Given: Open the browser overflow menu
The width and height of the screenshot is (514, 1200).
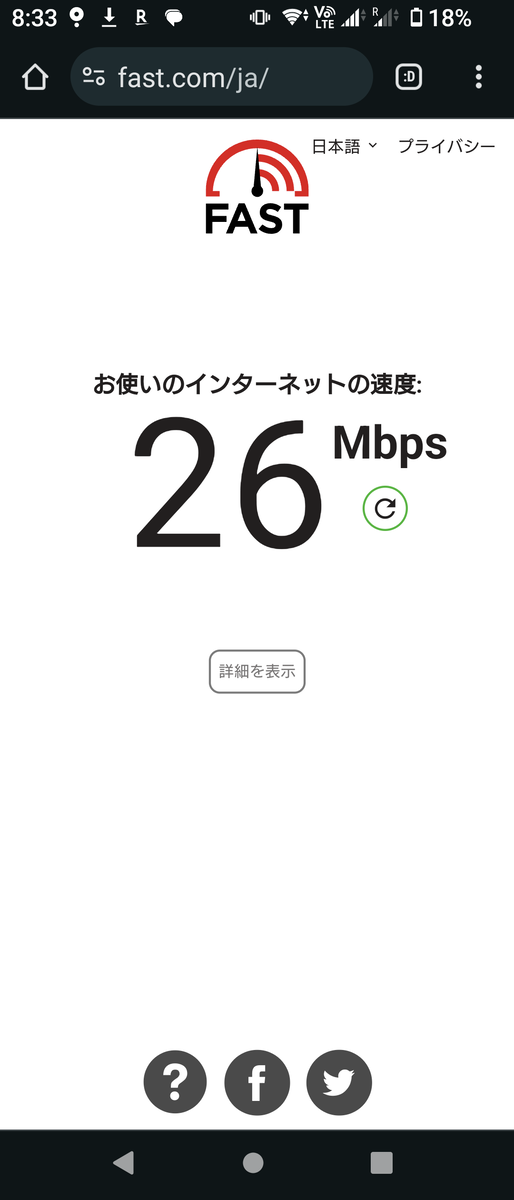Looking at the screenshot, I should click(x=479, y=77).
